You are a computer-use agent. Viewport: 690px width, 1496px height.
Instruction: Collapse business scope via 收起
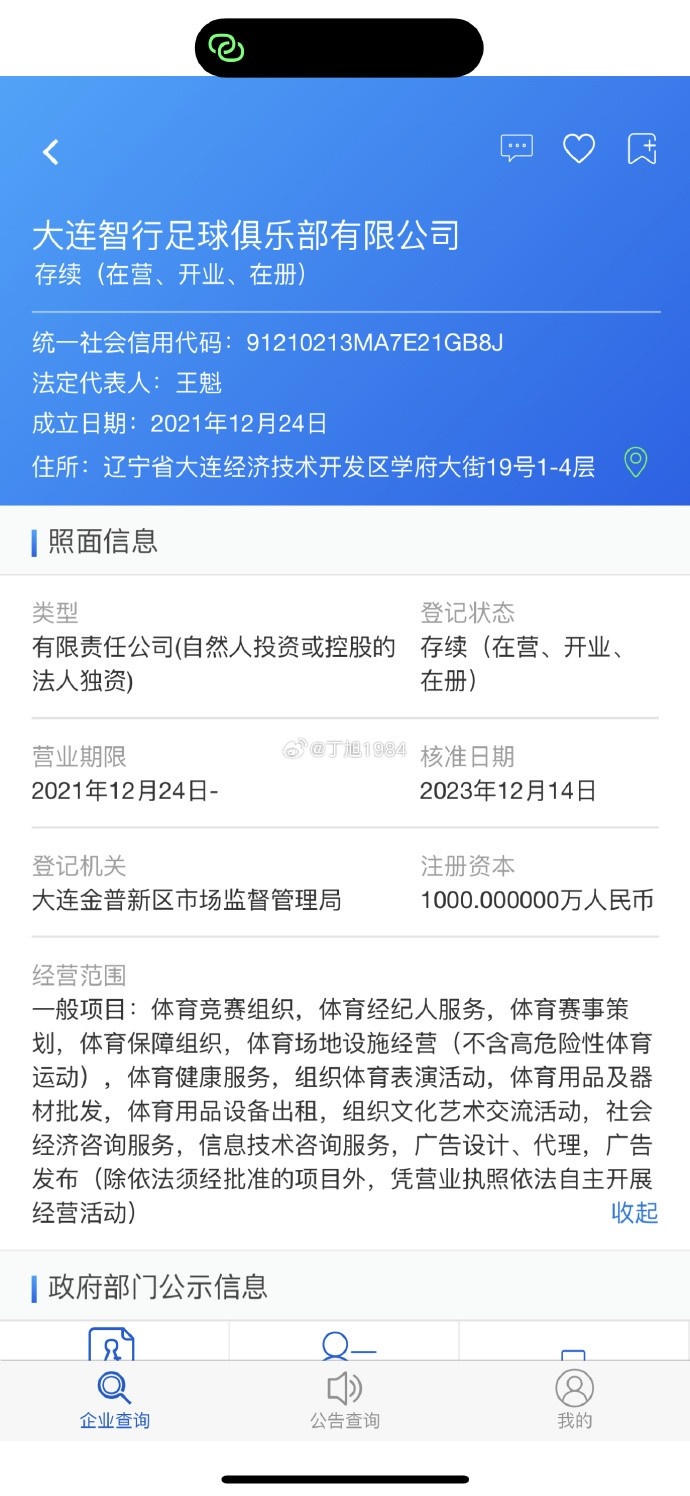coord(634,1213)
